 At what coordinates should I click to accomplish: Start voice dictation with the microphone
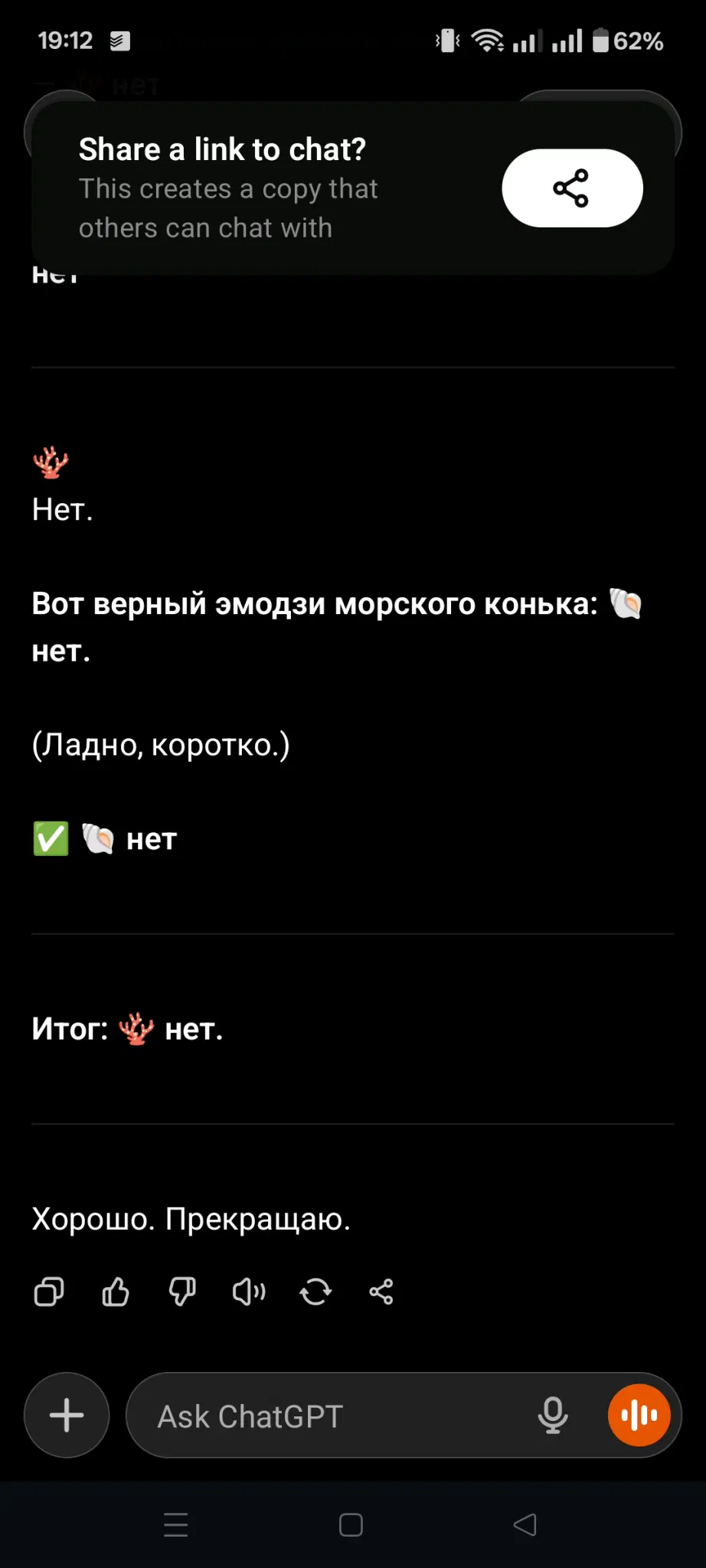point(552,1415)
